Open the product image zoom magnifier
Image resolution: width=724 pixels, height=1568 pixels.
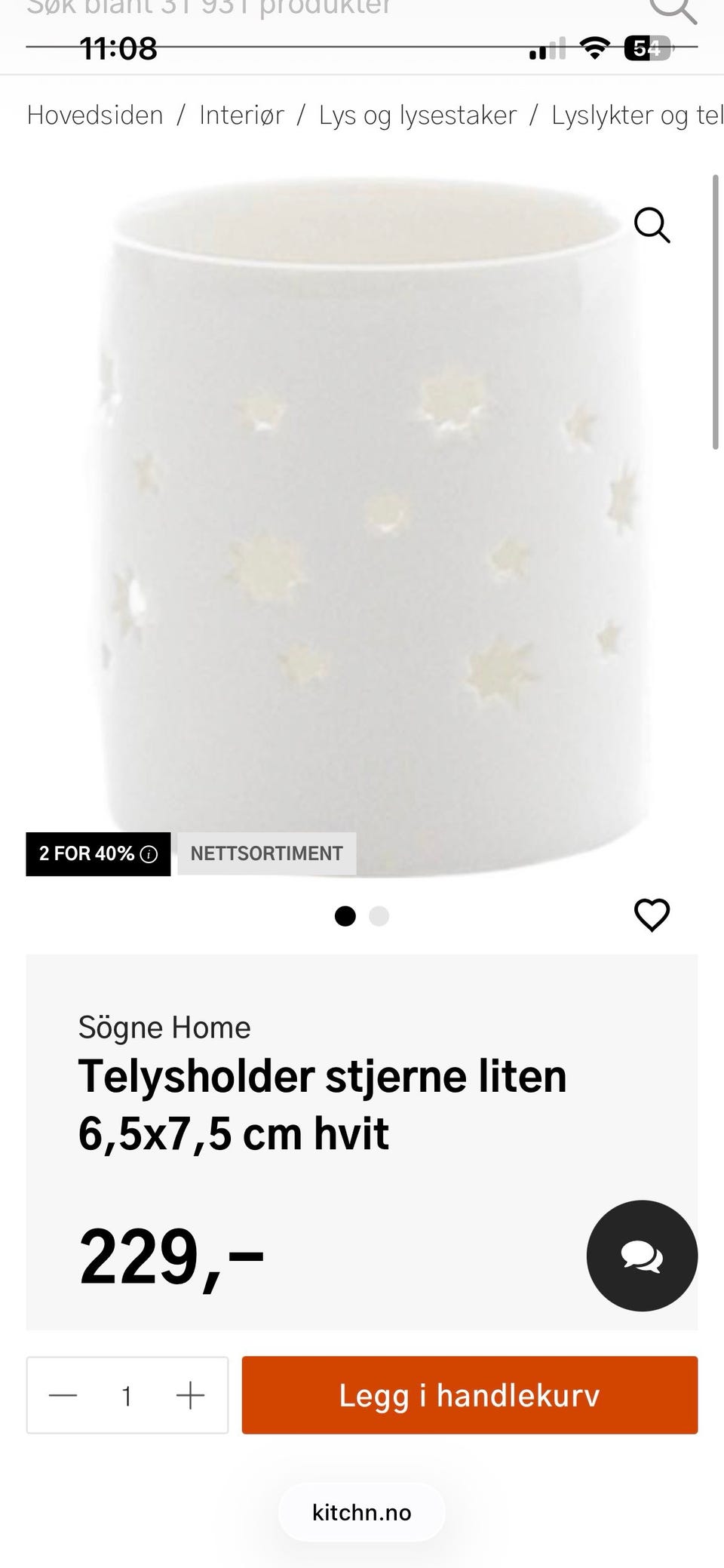(651, 225)
